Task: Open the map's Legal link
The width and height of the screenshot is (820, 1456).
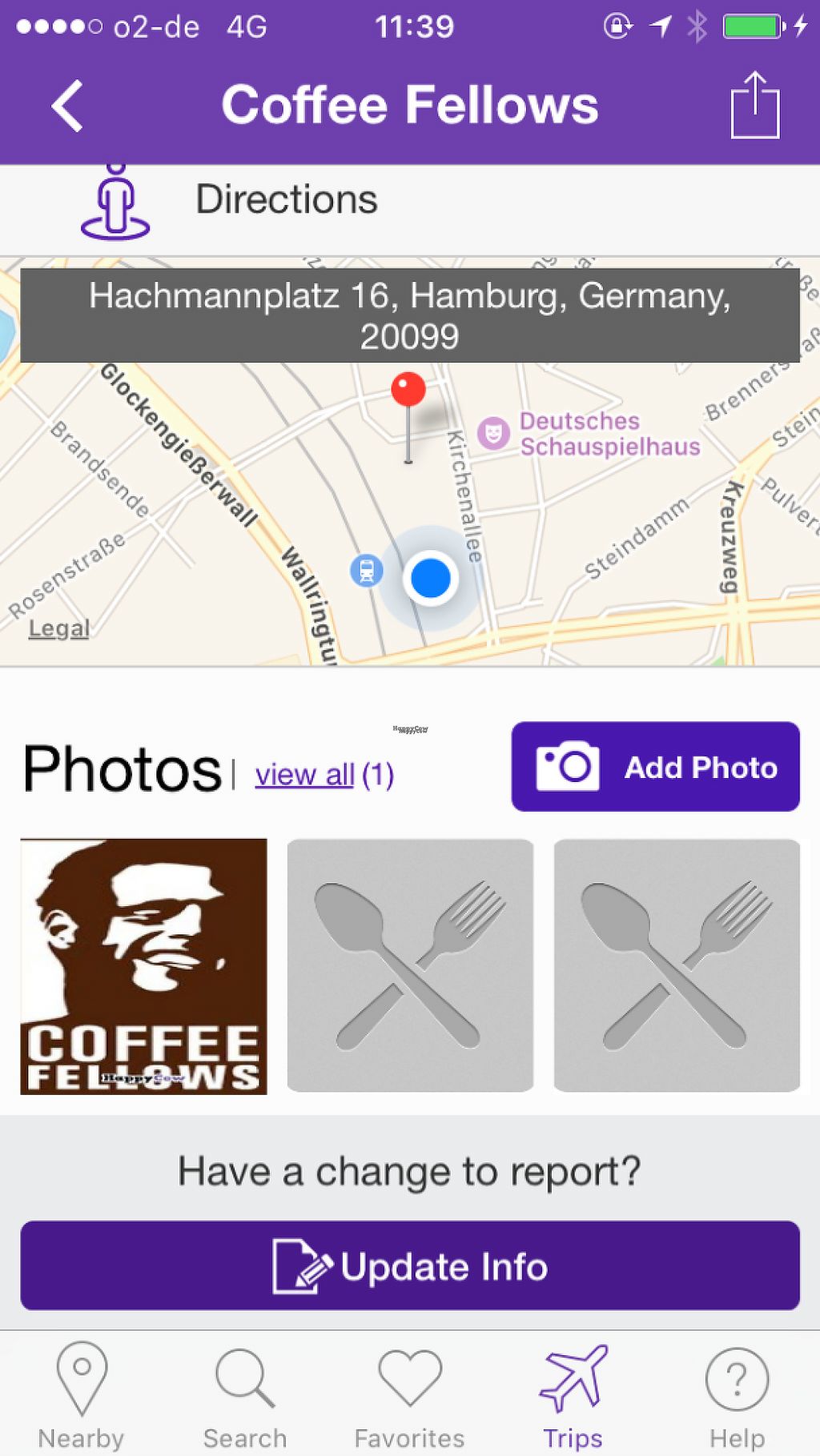Action: coord(58,629)
